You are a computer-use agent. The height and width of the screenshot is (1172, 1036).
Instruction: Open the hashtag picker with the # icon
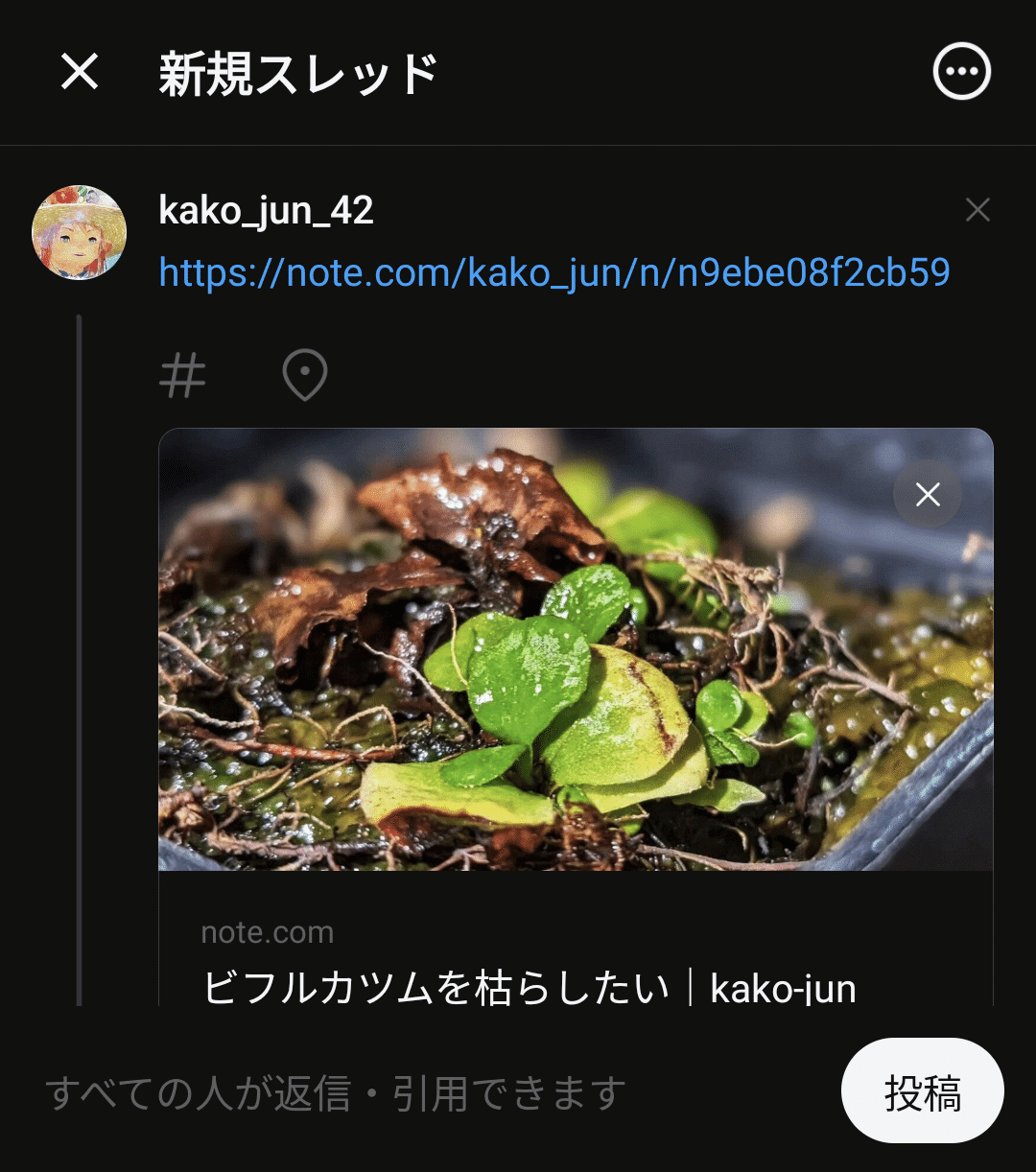click(183, 375)
